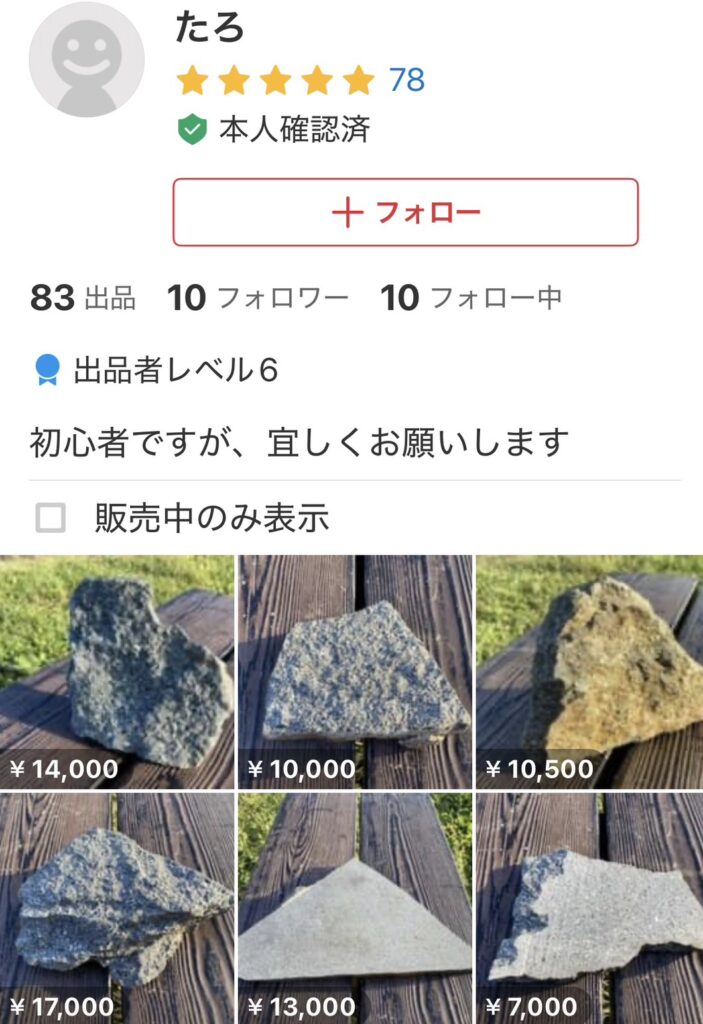View the 10 フォロー中 list
The image size is (703, 1024).
[471, 298]
